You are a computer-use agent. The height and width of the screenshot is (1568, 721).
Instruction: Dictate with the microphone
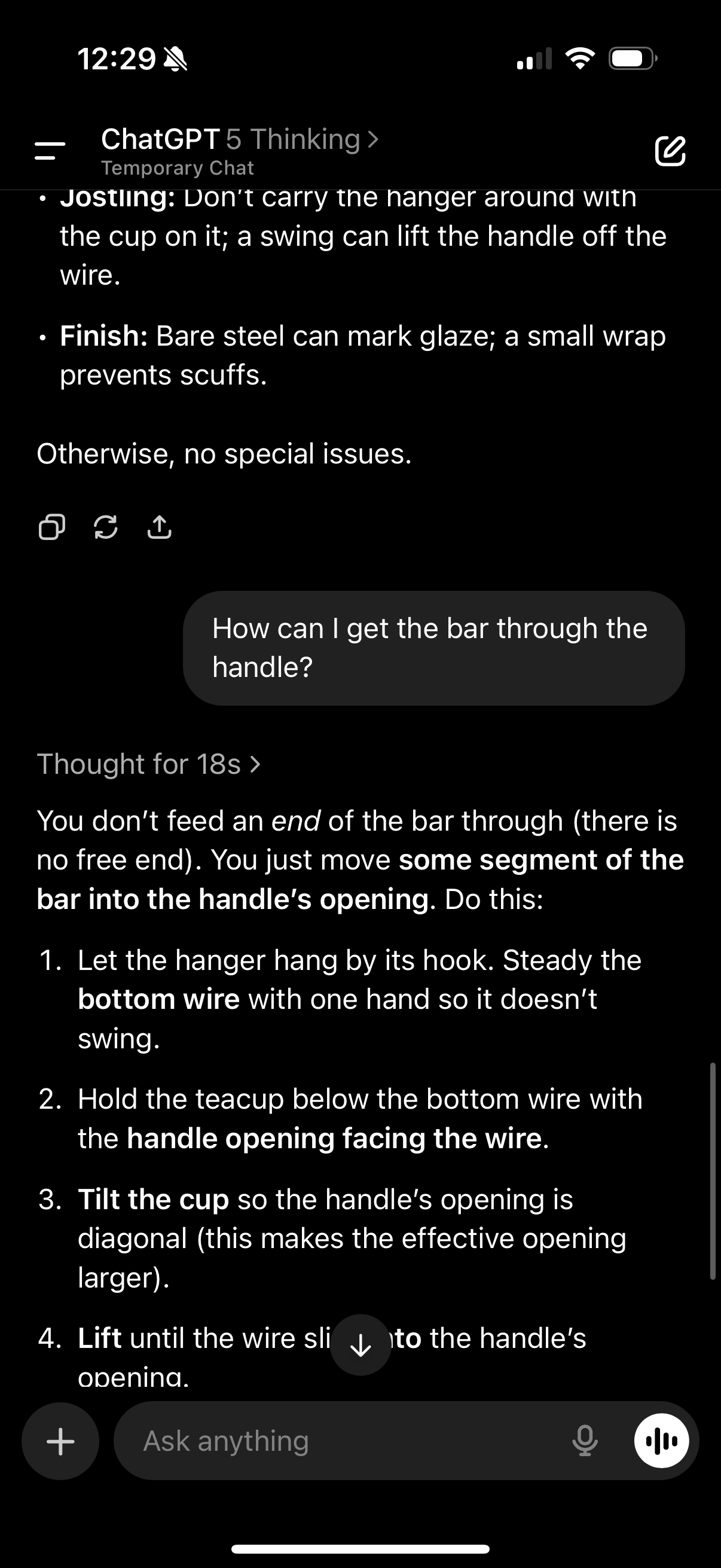pos(585,1441)
